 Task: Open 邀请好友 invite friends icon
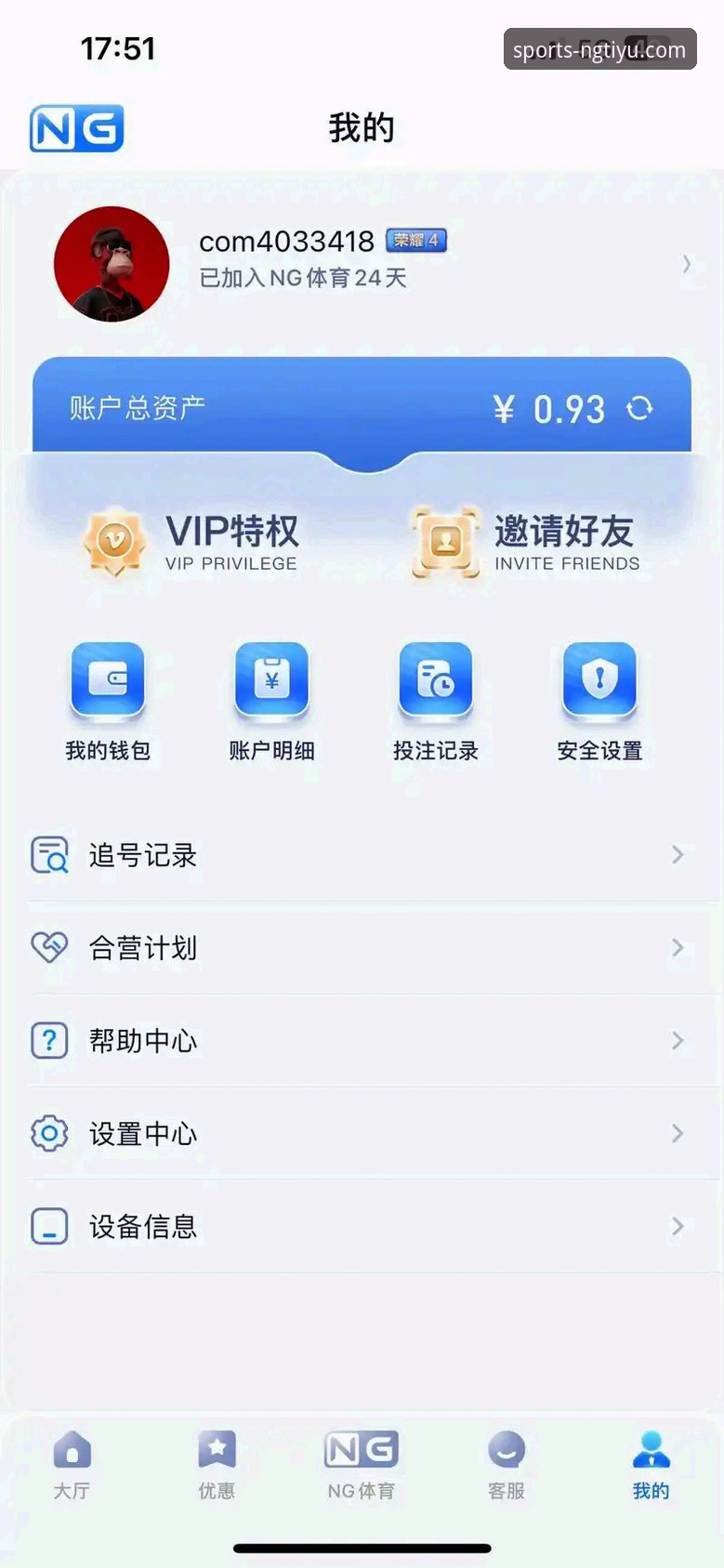[444, 543]
